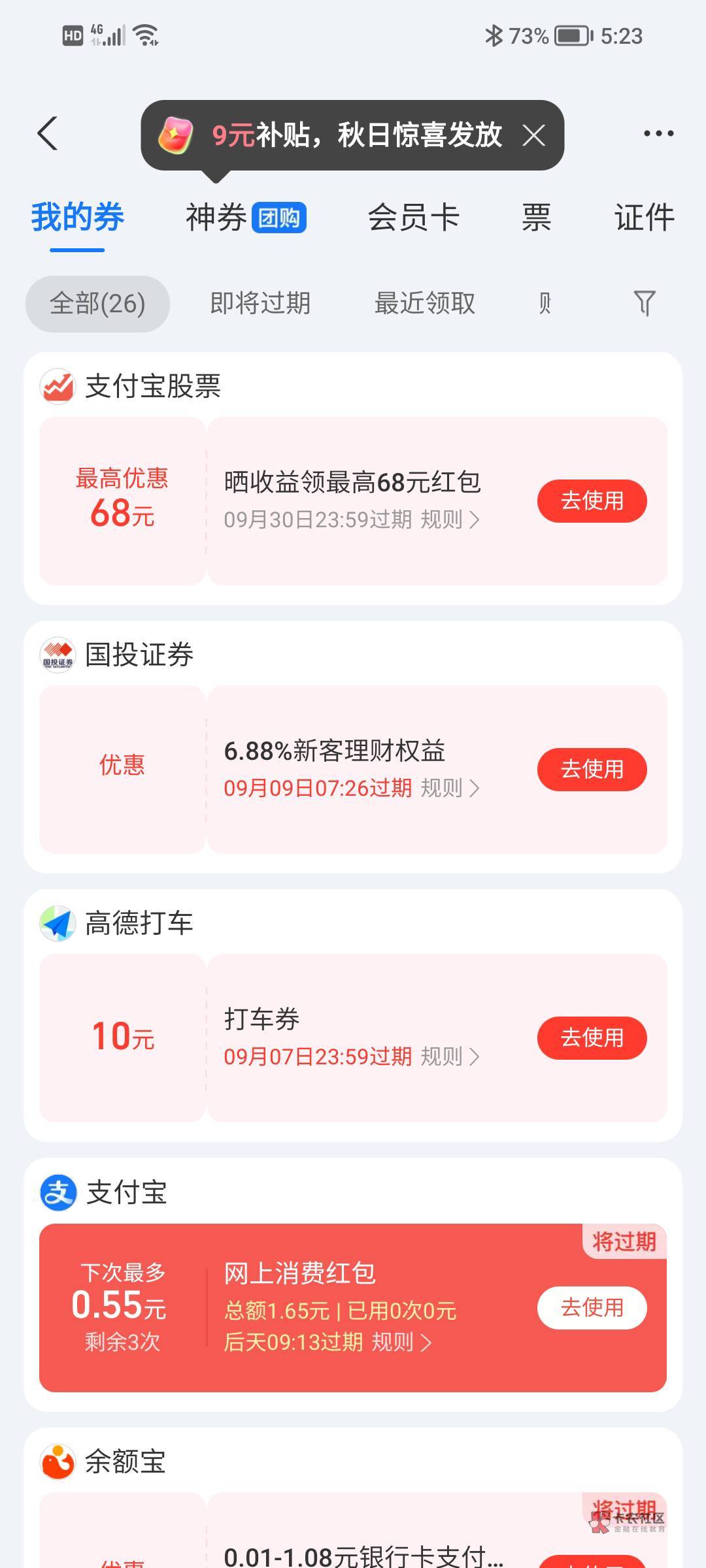The width and height of the screenshot is (706, 1568).
Task: View rules of the 网上消费红包
Action: coord(401,1343)
